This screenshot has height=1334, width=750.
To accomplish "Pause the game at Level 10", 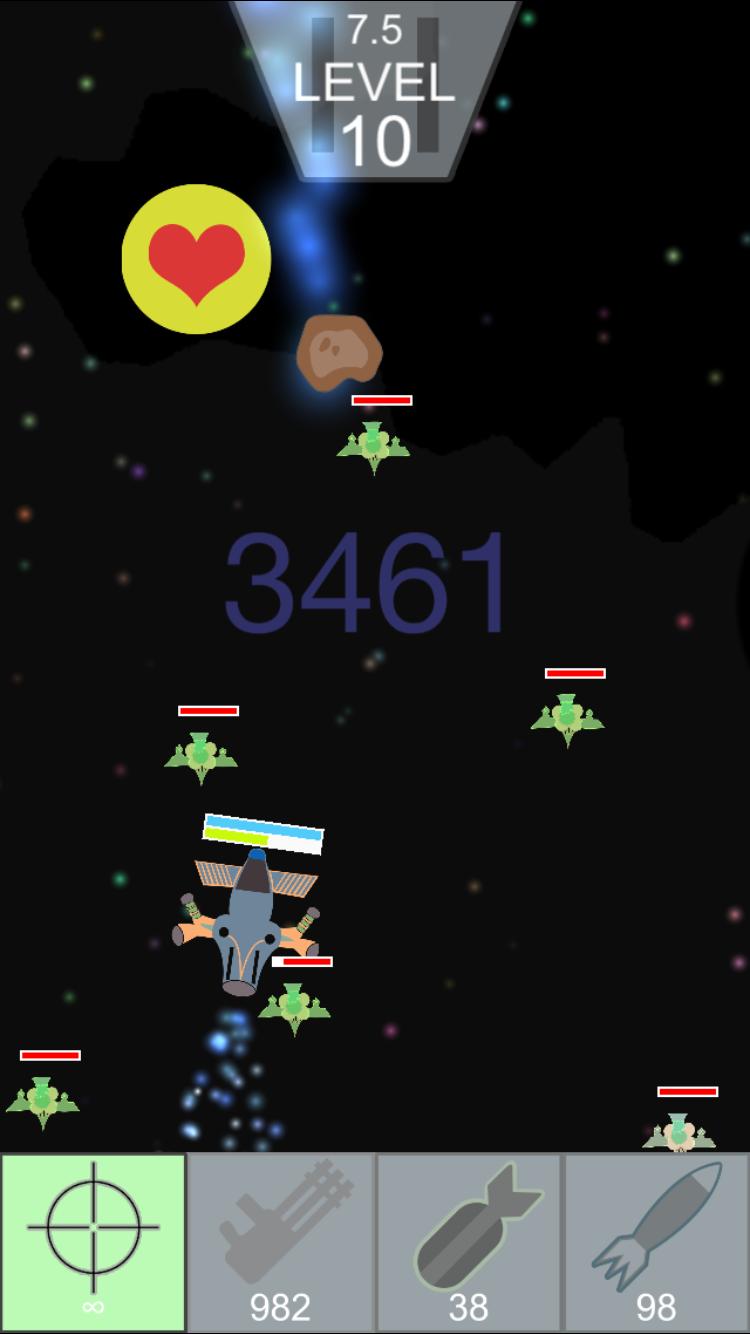I will 375,85.
